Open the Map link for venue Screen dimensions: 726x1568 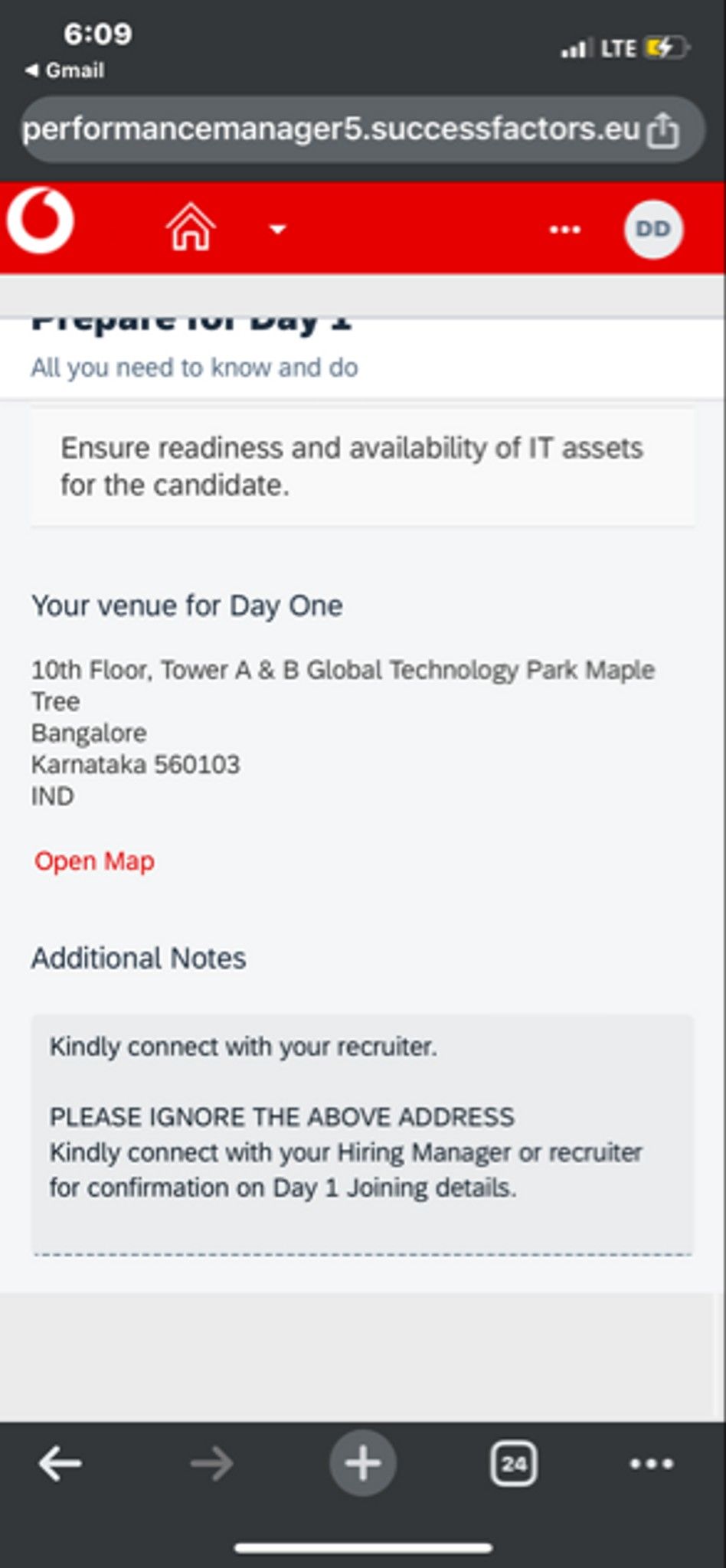[94, 861]
